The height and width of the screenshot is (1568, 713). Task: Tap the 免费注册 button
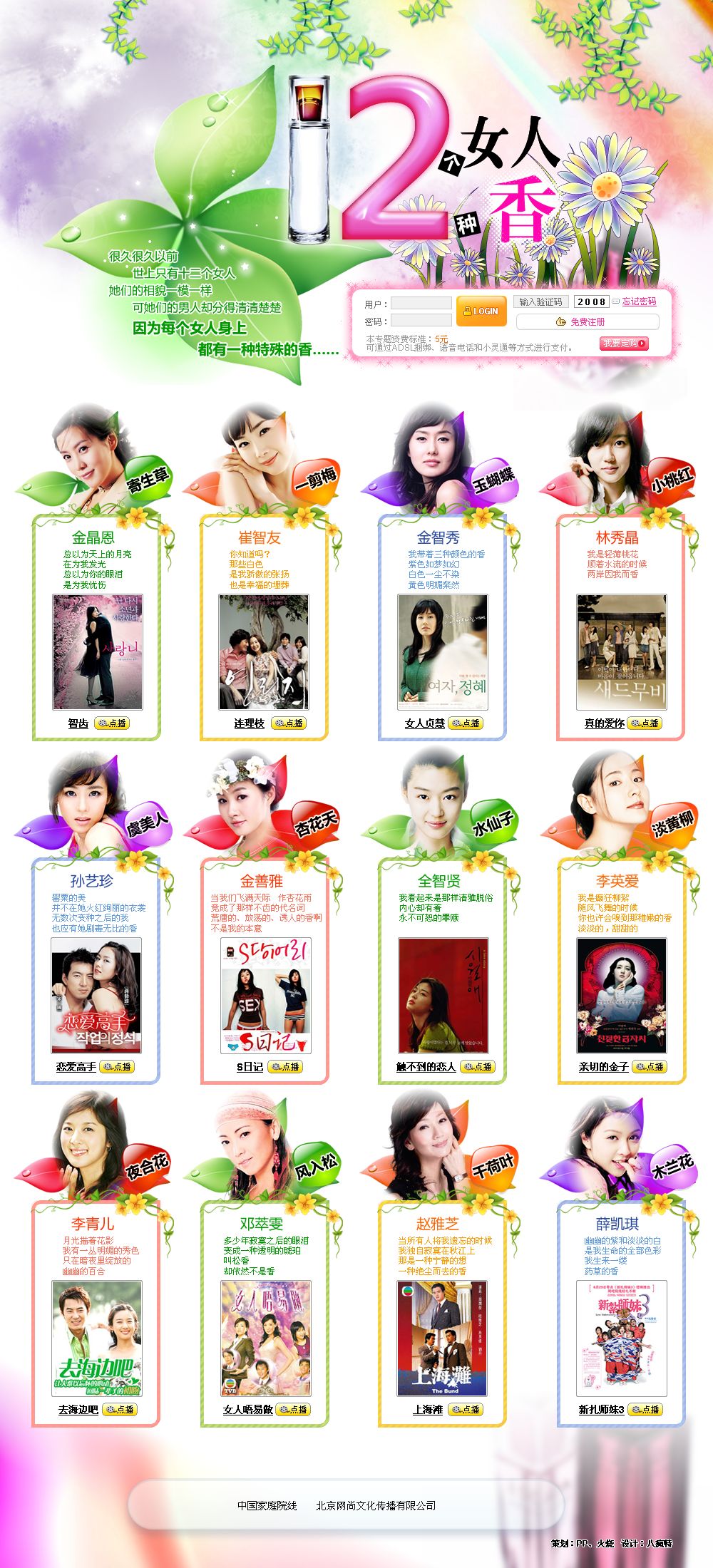(588, 321)
